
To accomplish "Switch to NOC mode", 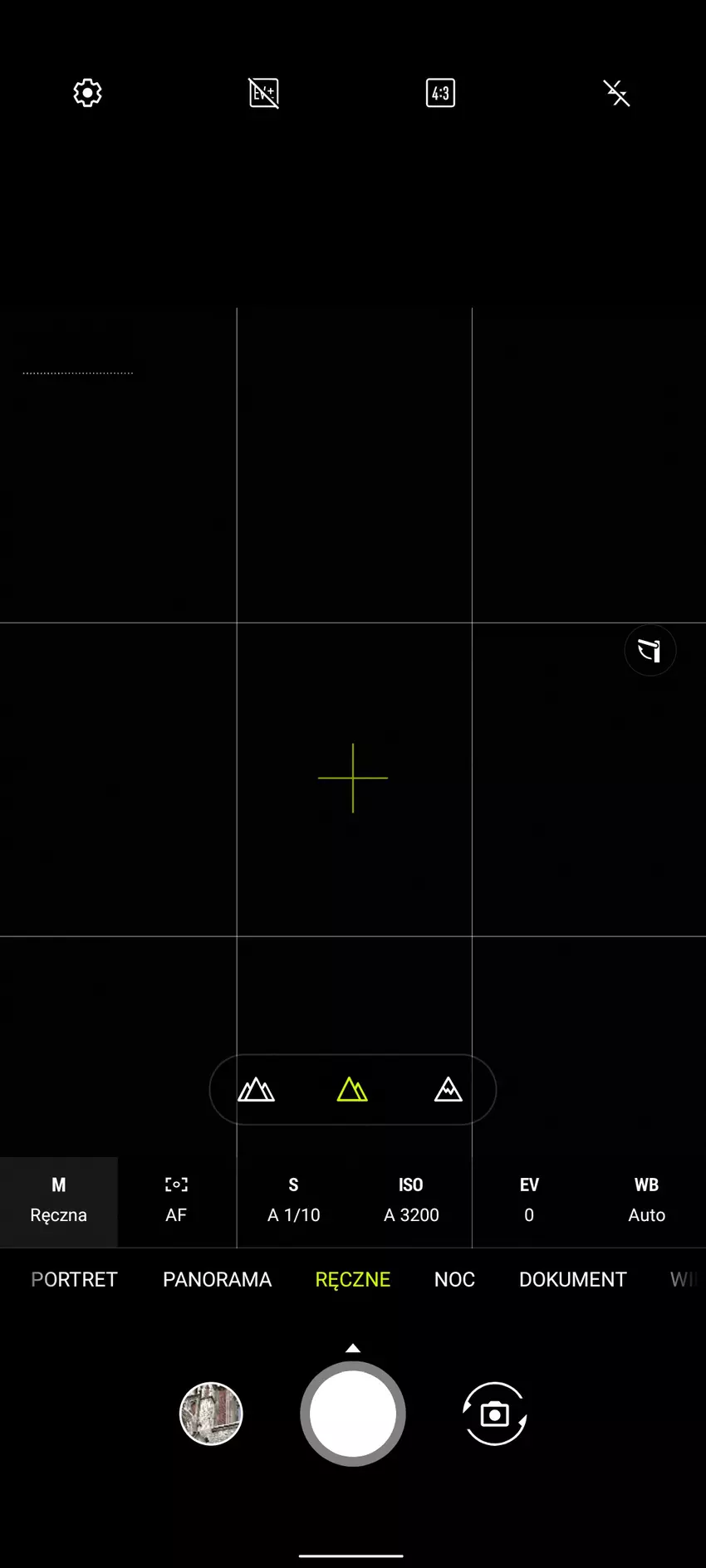I will click(454, 1279).
